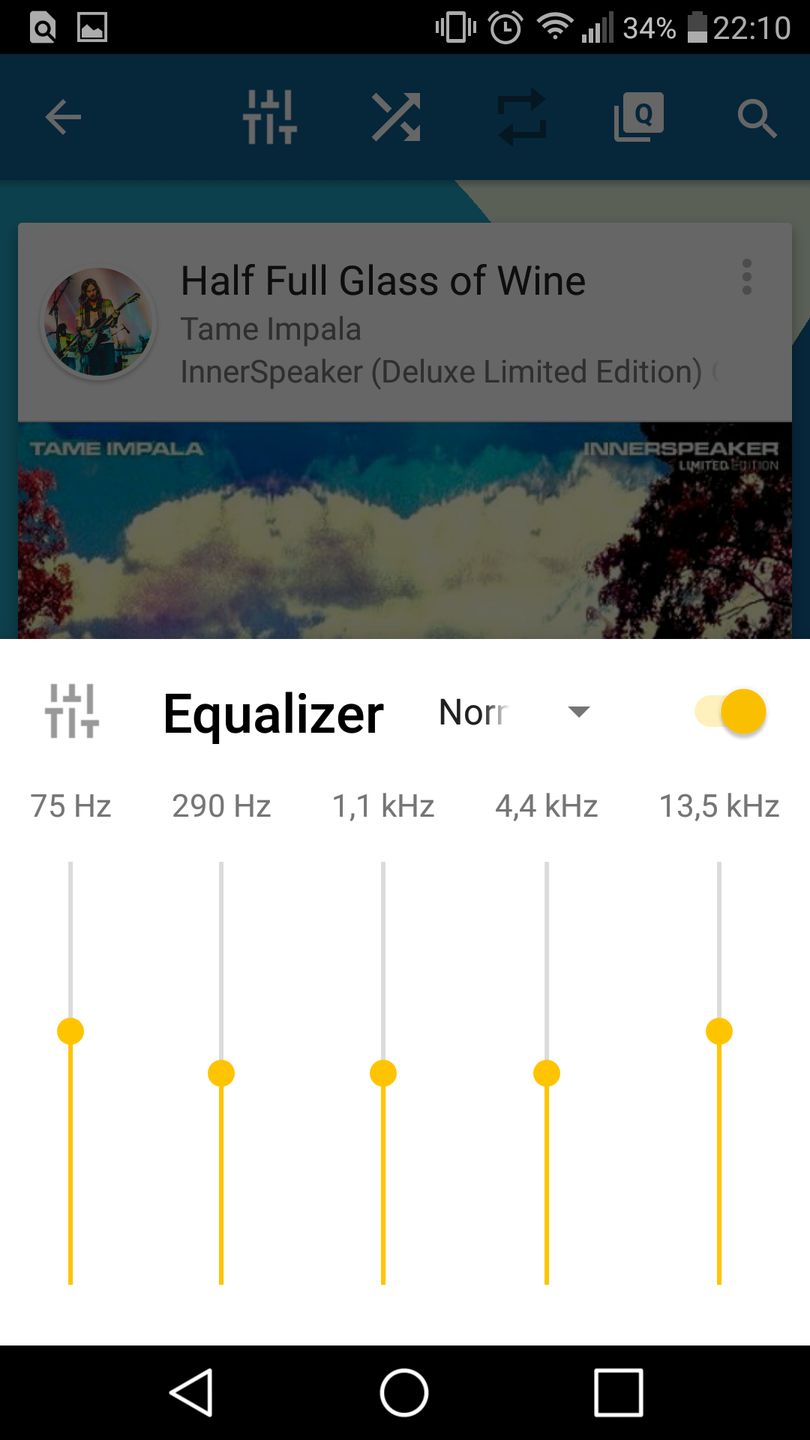This screenshot has height=1440, width=810.
Task: Open the play queue
Action: 639,118
